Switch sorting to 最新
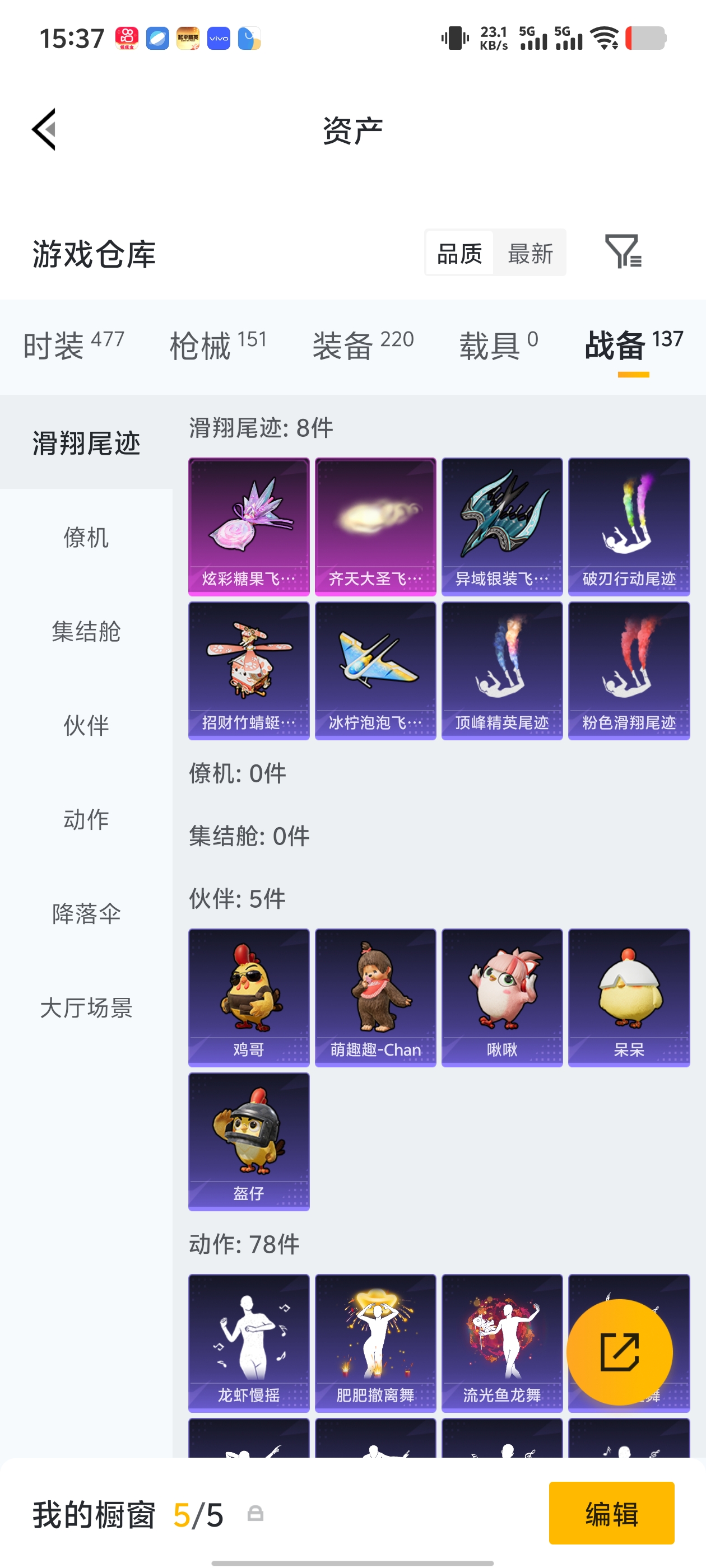The width and height of the screenshot is (706, 1568). (530, 254)
